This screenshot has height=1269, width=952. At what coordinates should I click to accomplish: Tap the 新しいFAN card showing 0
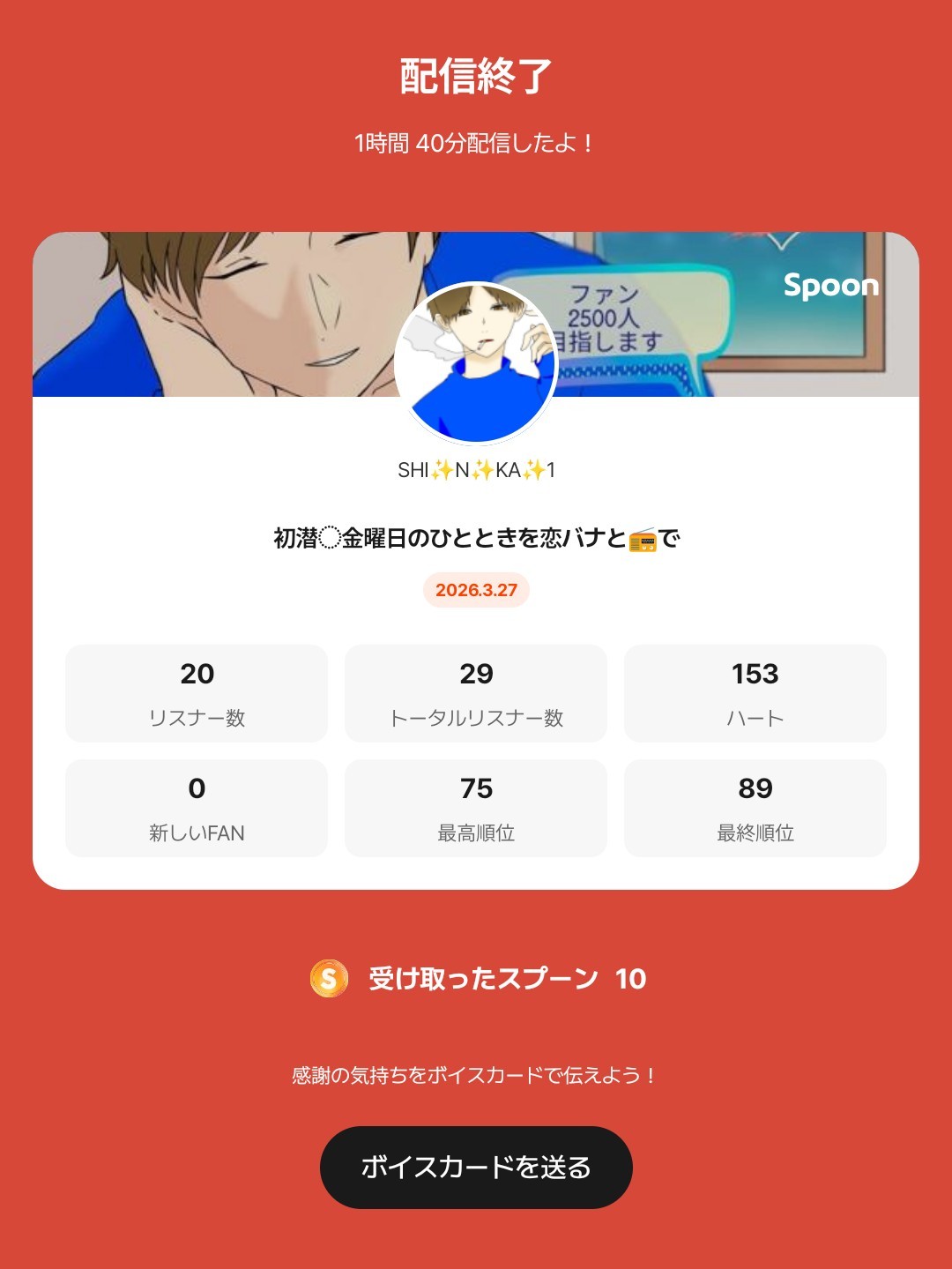click(196, 807)
